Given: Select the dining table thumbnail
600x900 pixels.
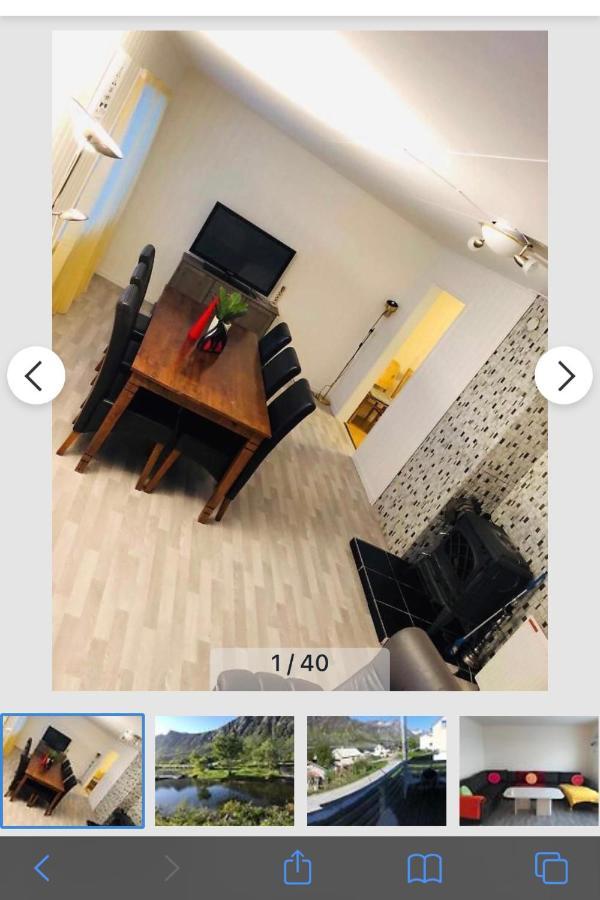Looking at the screenshot, I should tap(73, 770).
